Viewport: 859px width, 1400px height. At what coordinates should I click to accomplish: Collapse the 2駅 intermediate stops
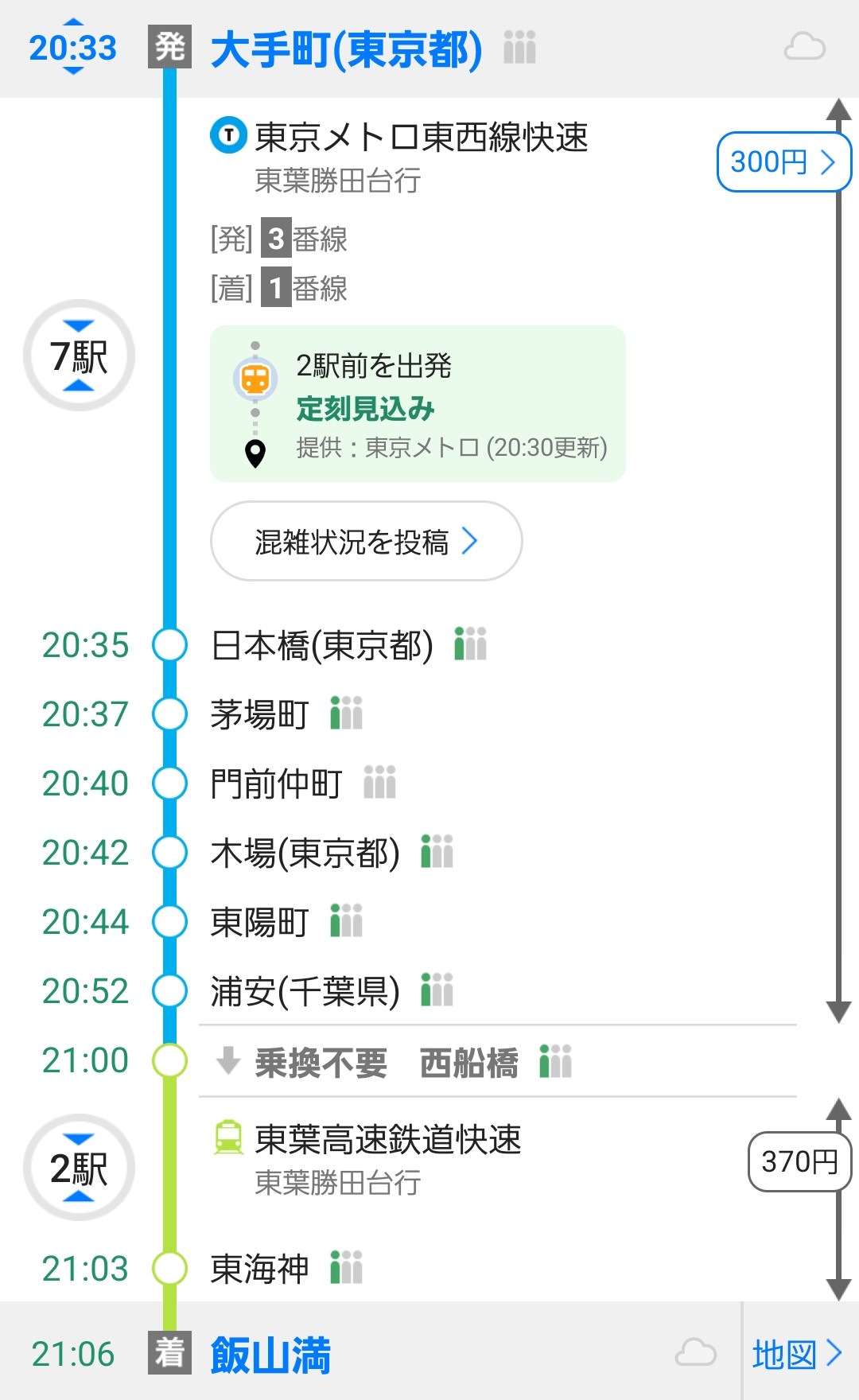[x=79, y=1168]
